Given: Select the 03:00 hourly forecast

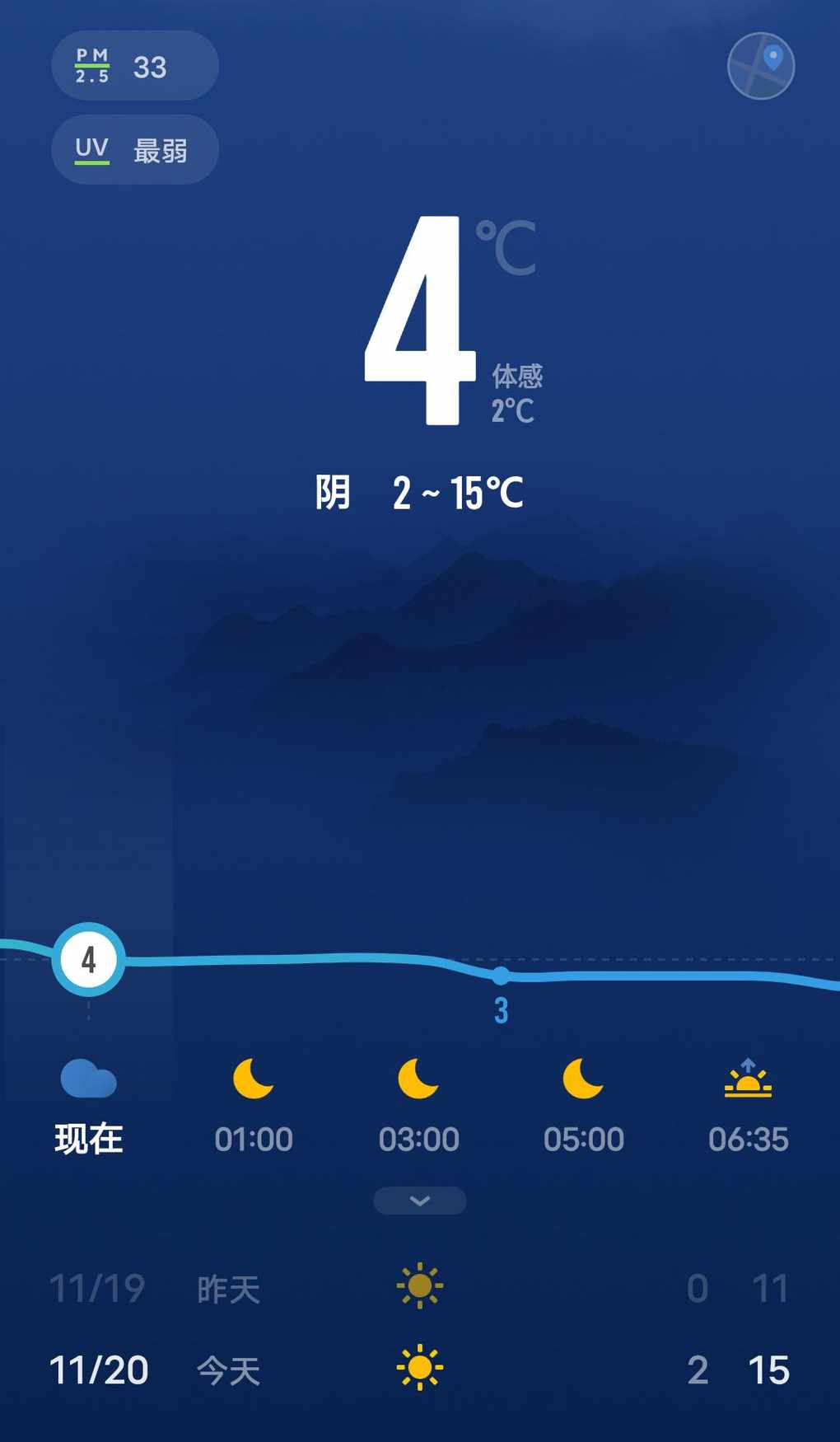Looking at the screenshot, I should pos(418,1104).
